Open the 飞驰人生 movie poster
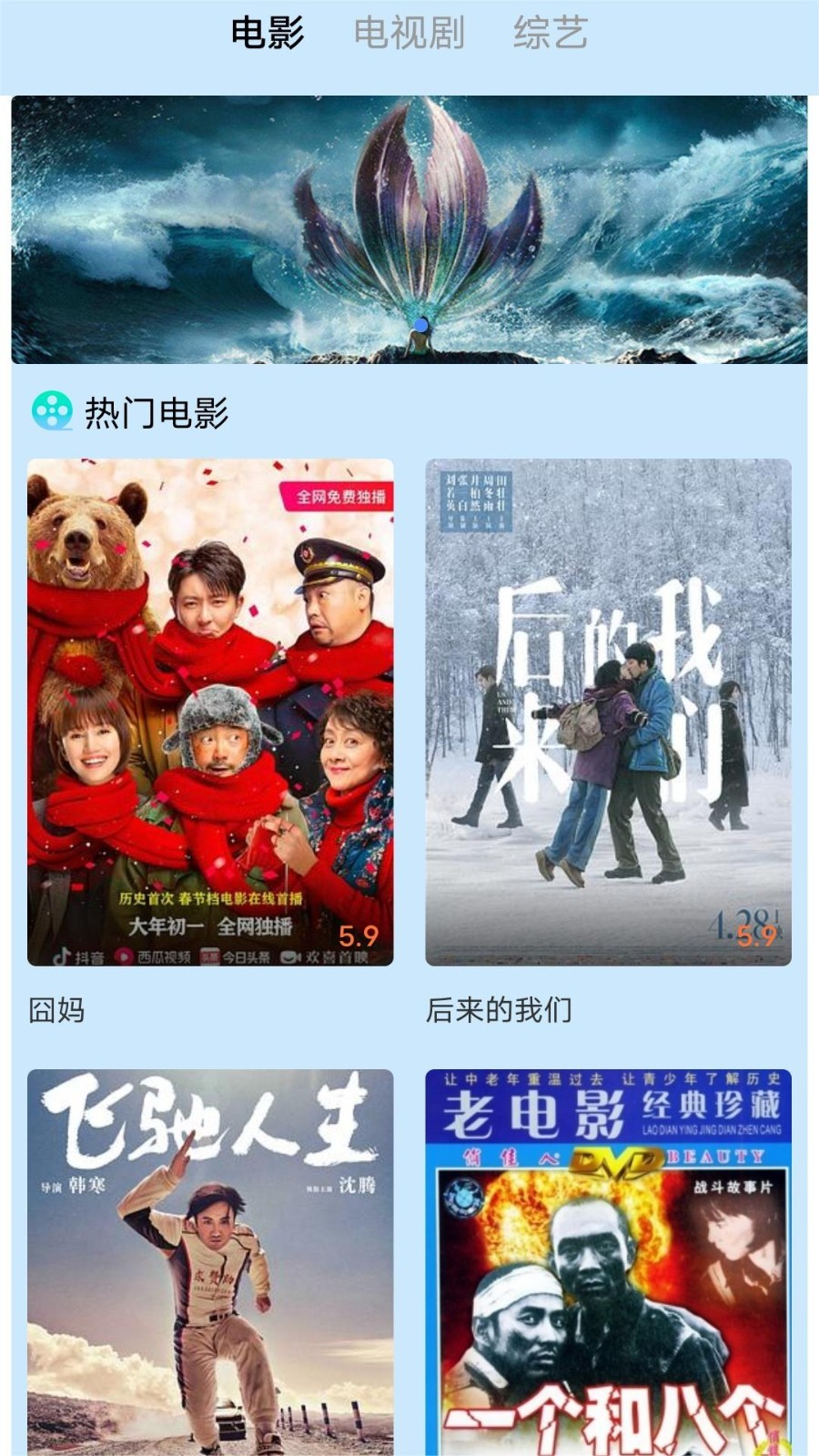Screen dimensions: 819x1456 tap(211, 1265)
